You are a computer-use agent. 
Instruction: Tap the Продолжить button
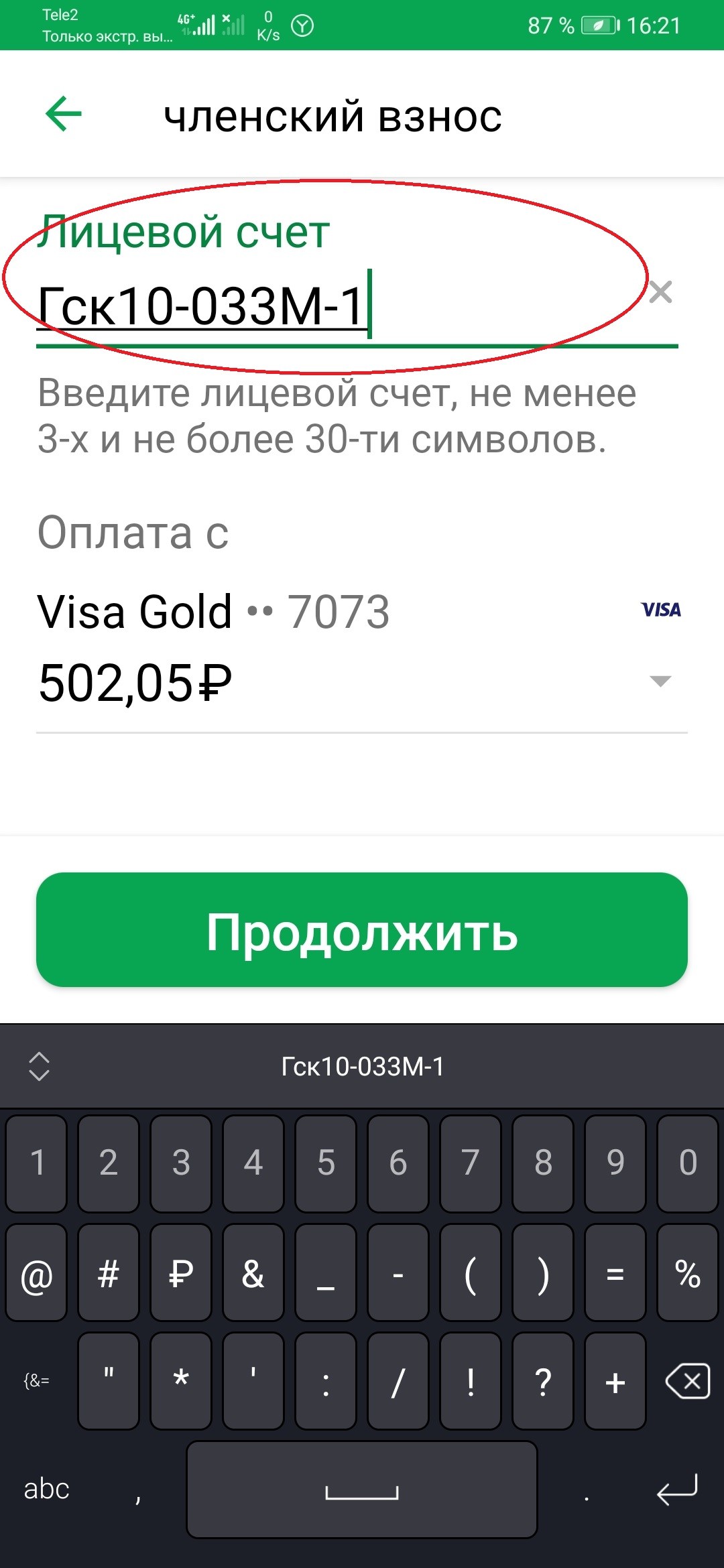tap(362, 930)
